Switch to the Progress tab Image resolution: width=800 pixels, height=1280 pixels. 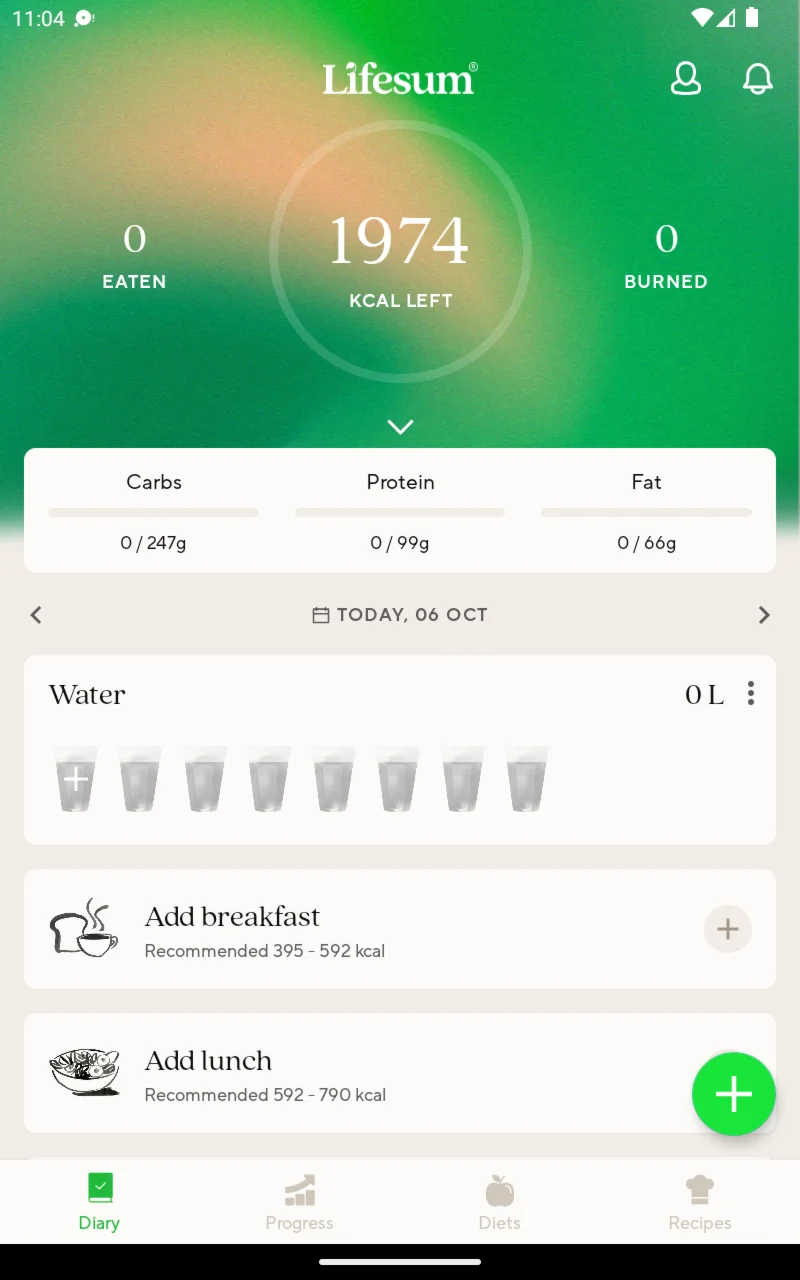[x=299, y=1203]
